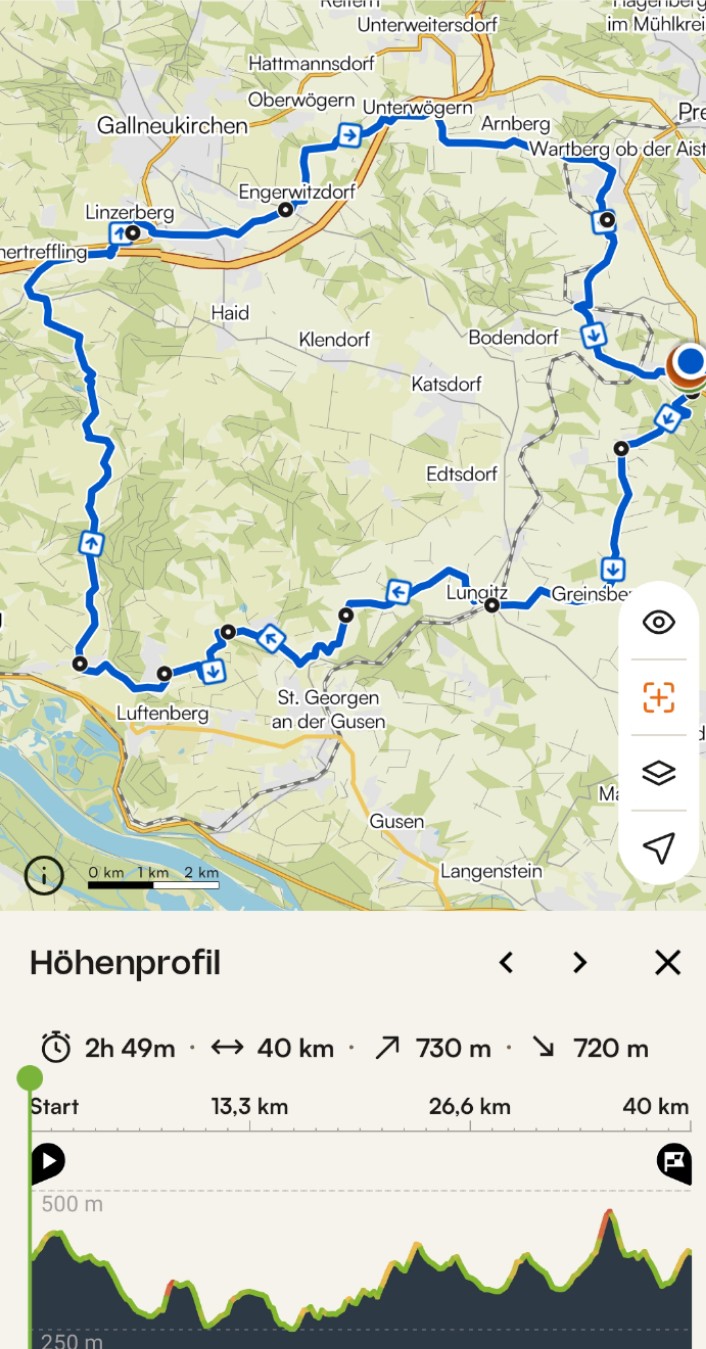Go to the next profile section arrow

pyautogui.click(x=580, y=963)
